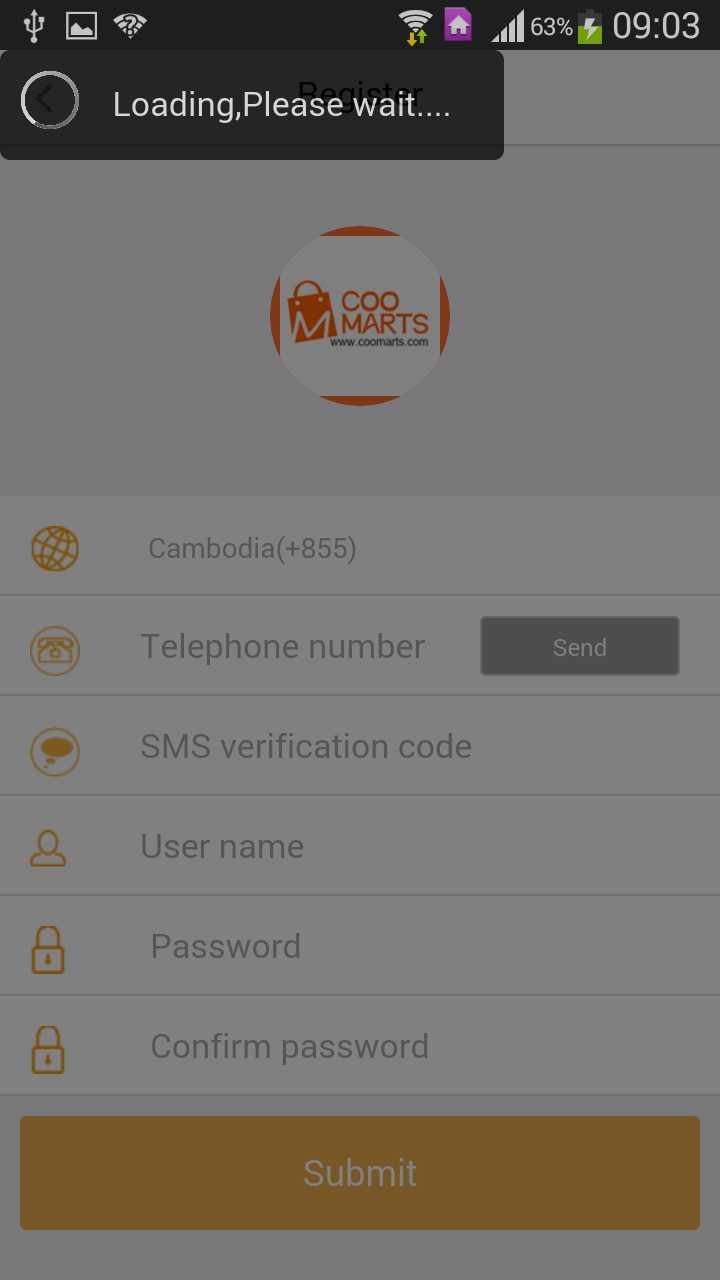Open the Cambodia(+855) country code picker
Screen dimensions: 720x1280
coord(252,548)
